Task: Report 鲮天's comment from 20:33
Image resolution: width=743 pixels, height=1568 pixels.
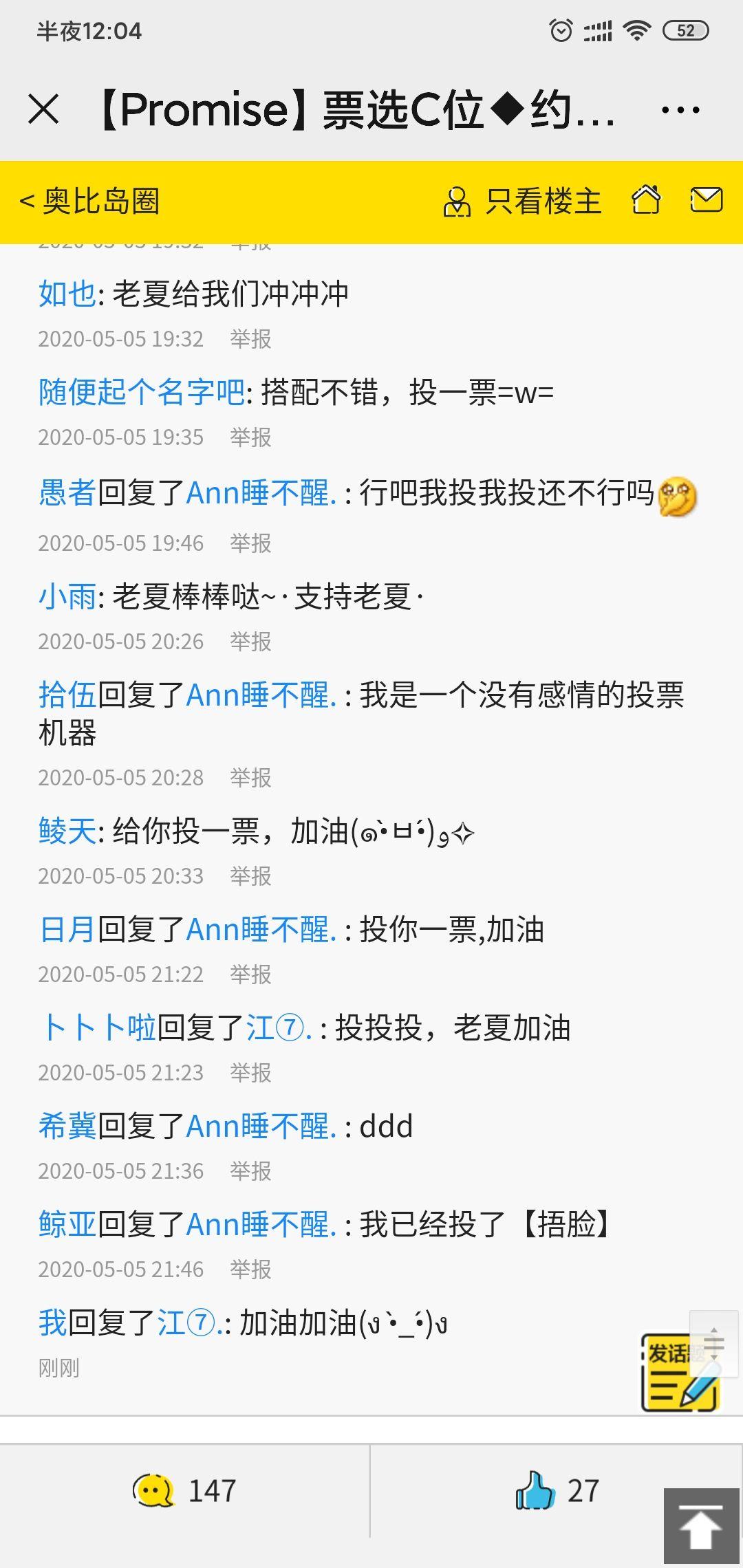Action: point(250,876)
